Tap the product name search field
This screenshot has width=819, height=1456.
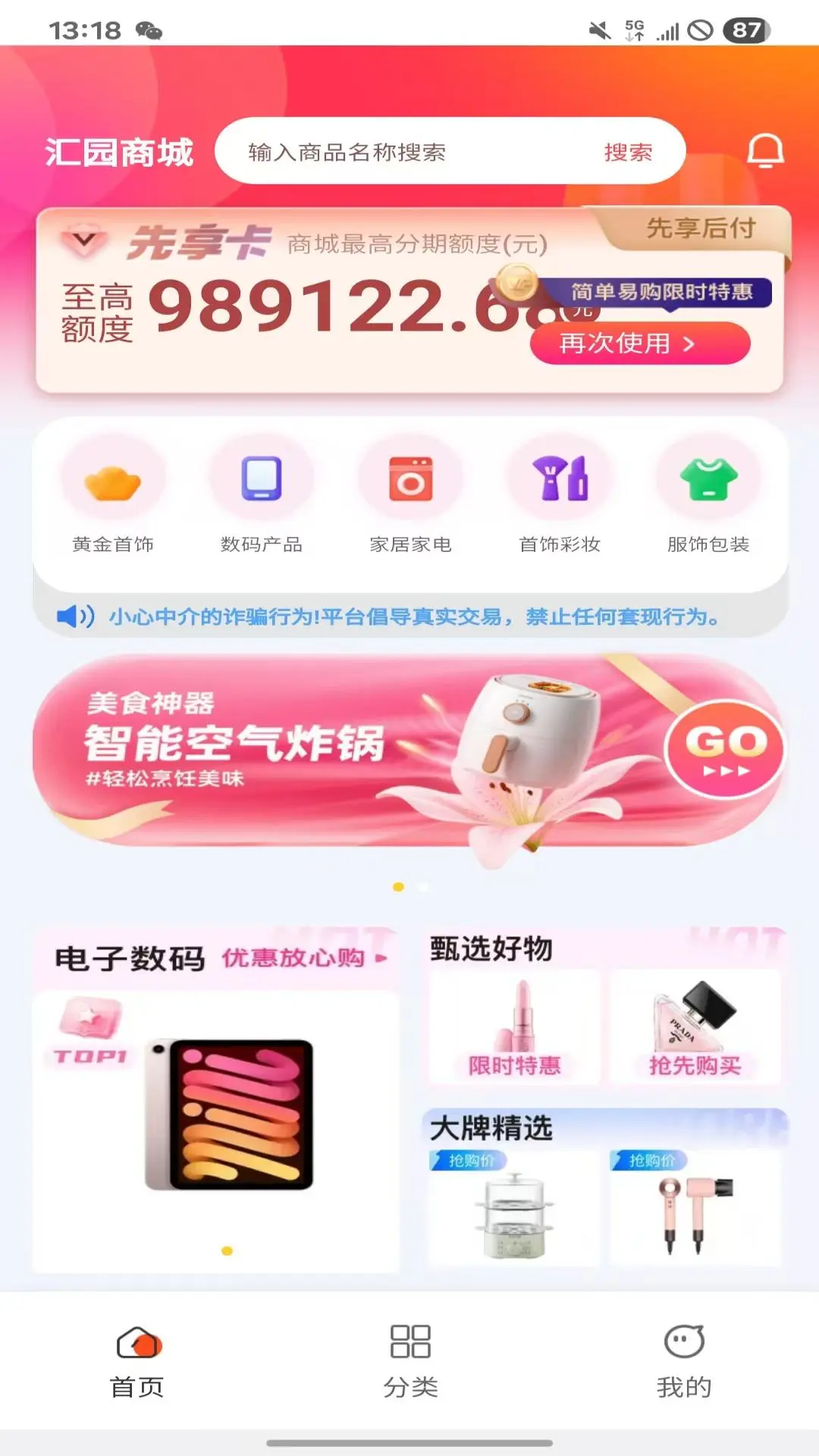(x=409, y=152)
